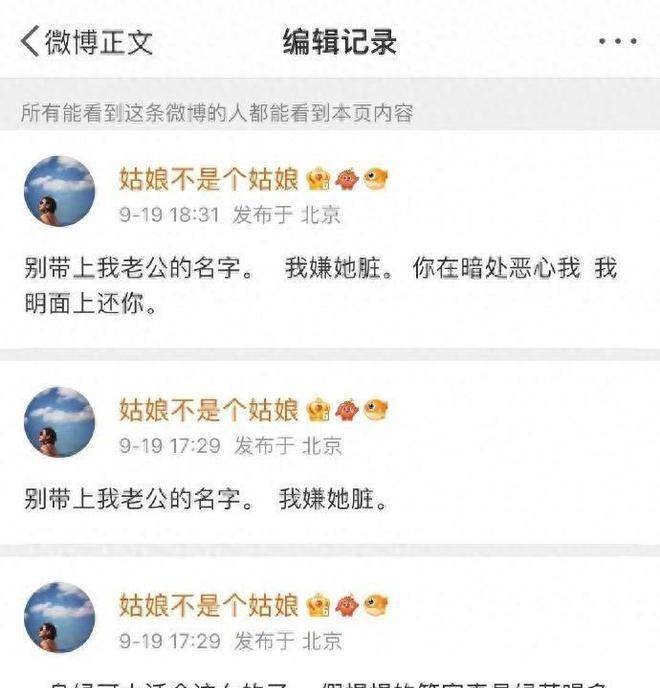Screen dimensions: 660x688
Task: Open avatar of the '我嫌她脏。' only post
Action: click(x=59, y=422)
